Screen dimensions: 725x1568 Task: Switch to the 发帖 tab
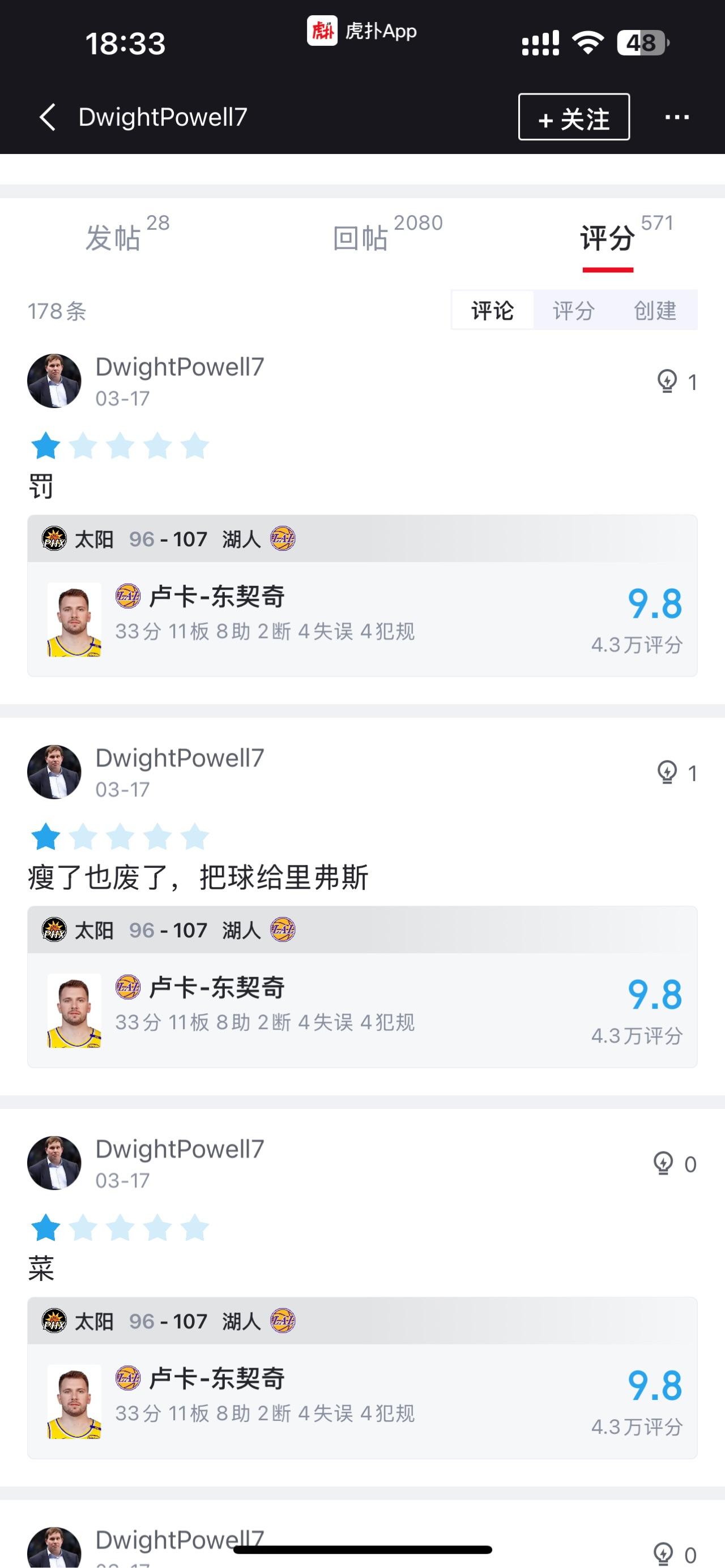coord(113,237)
